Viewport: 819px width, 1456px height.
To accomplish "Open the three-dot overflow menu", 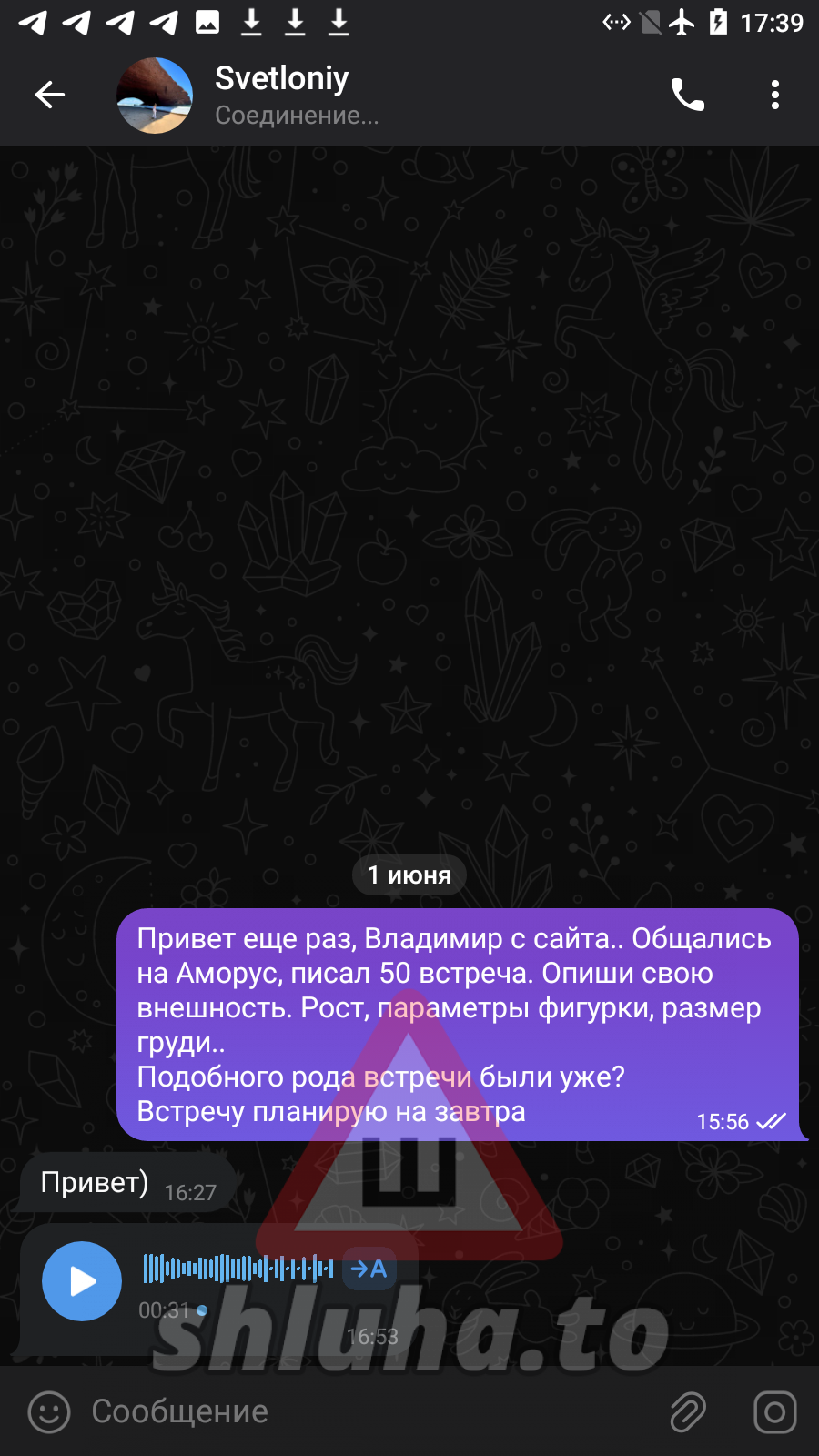I will [774, 95].
